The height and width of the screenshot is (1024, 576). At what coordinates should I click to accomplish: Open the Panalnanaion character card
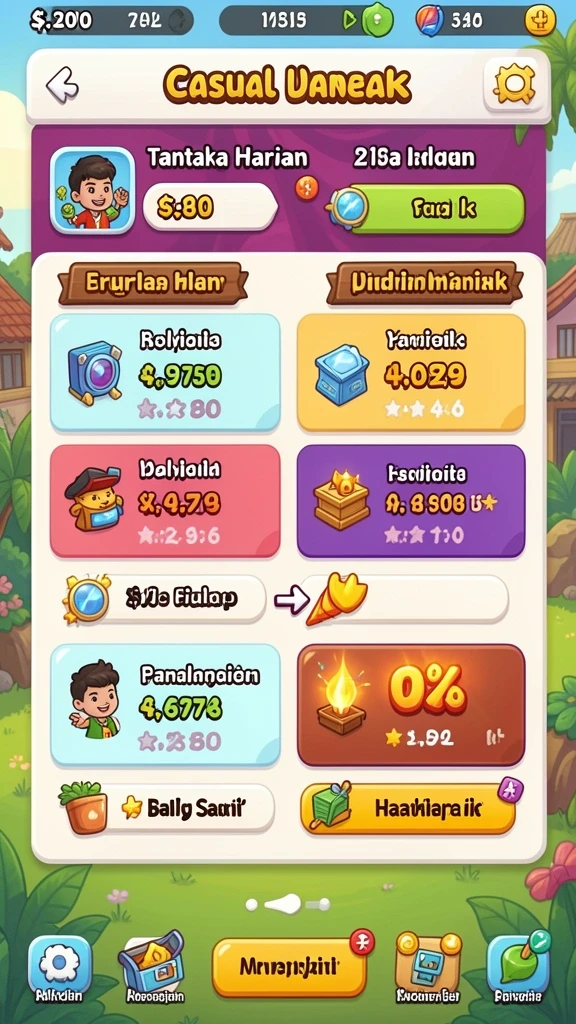[165, 705]
